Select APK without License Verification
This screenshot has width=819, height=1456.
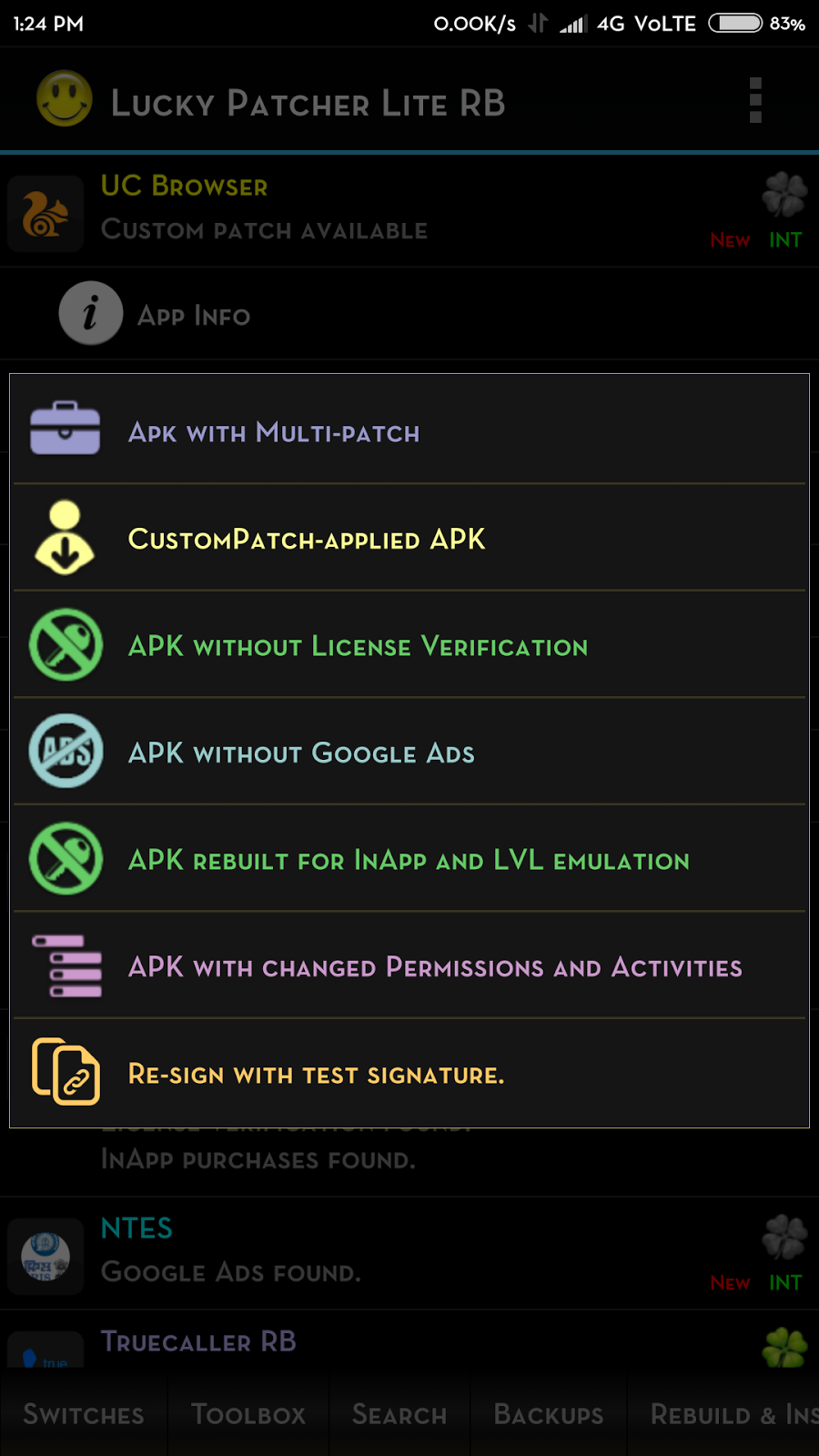409,646
